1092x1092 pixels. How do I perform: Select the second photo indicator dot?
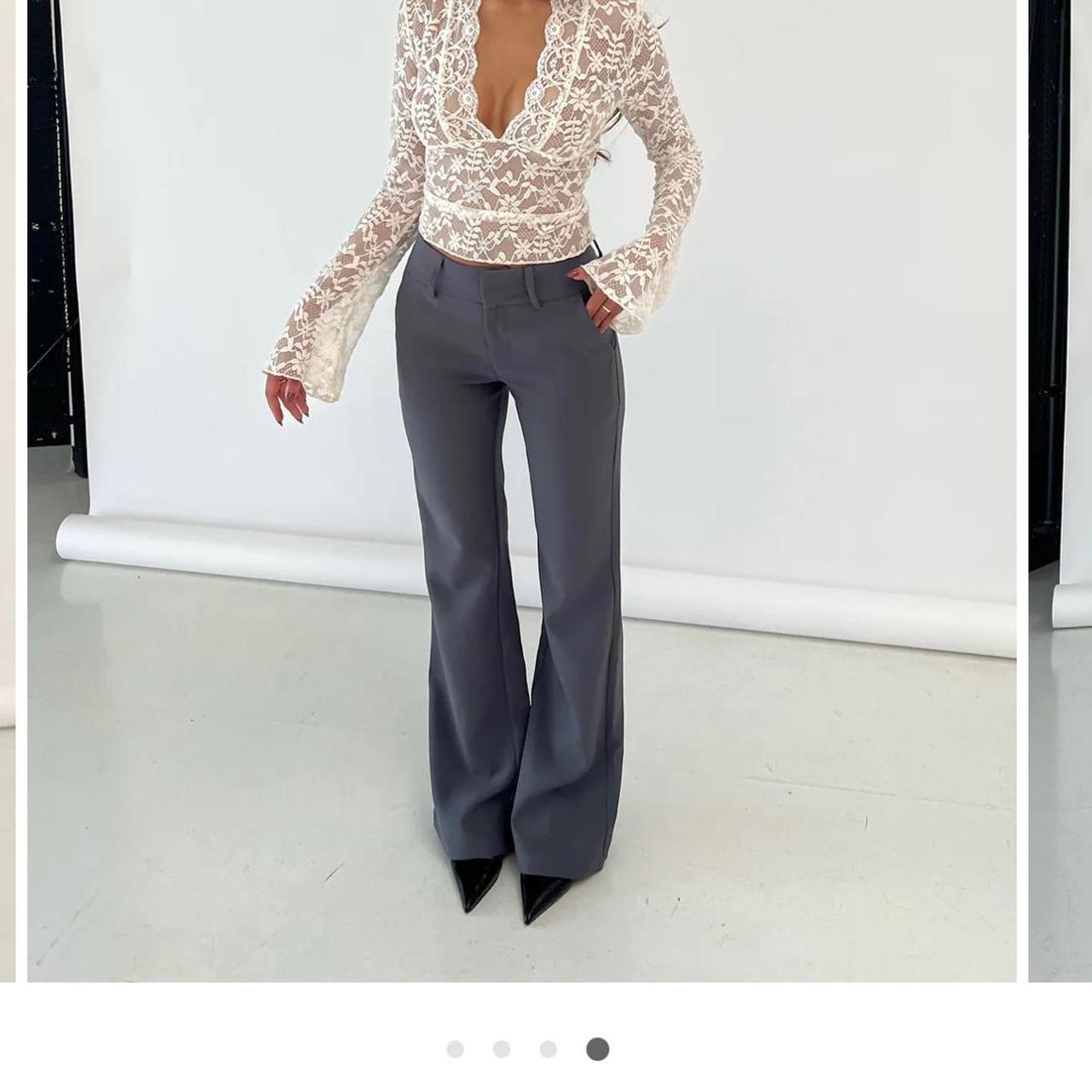(x=502, y=1048)
